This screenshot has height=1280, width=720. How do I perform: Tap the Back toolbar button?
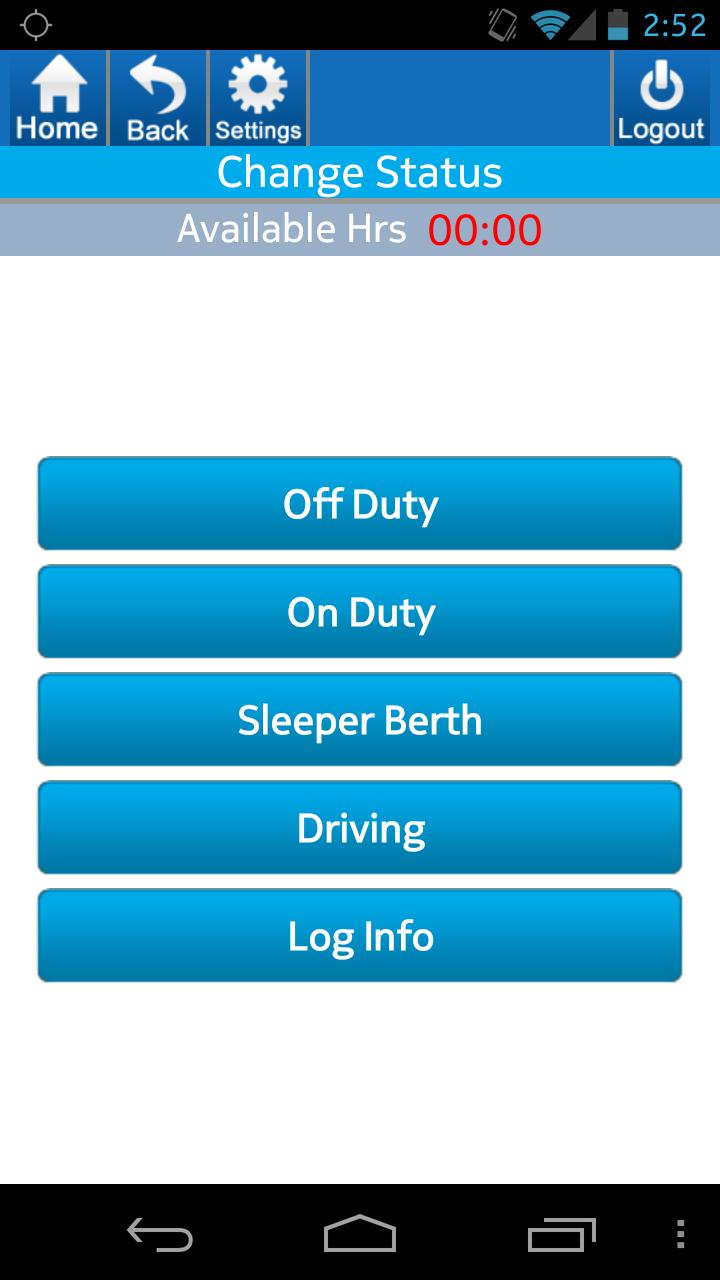click(x=158, y=98)
